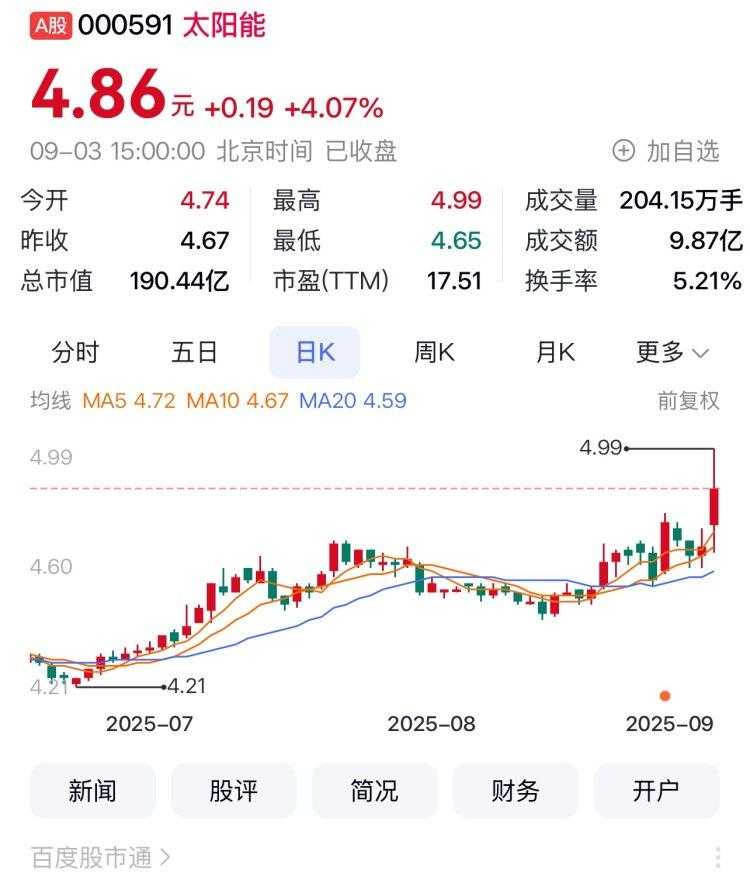Switch to the 五日 chart tab

tap(195, 352)
